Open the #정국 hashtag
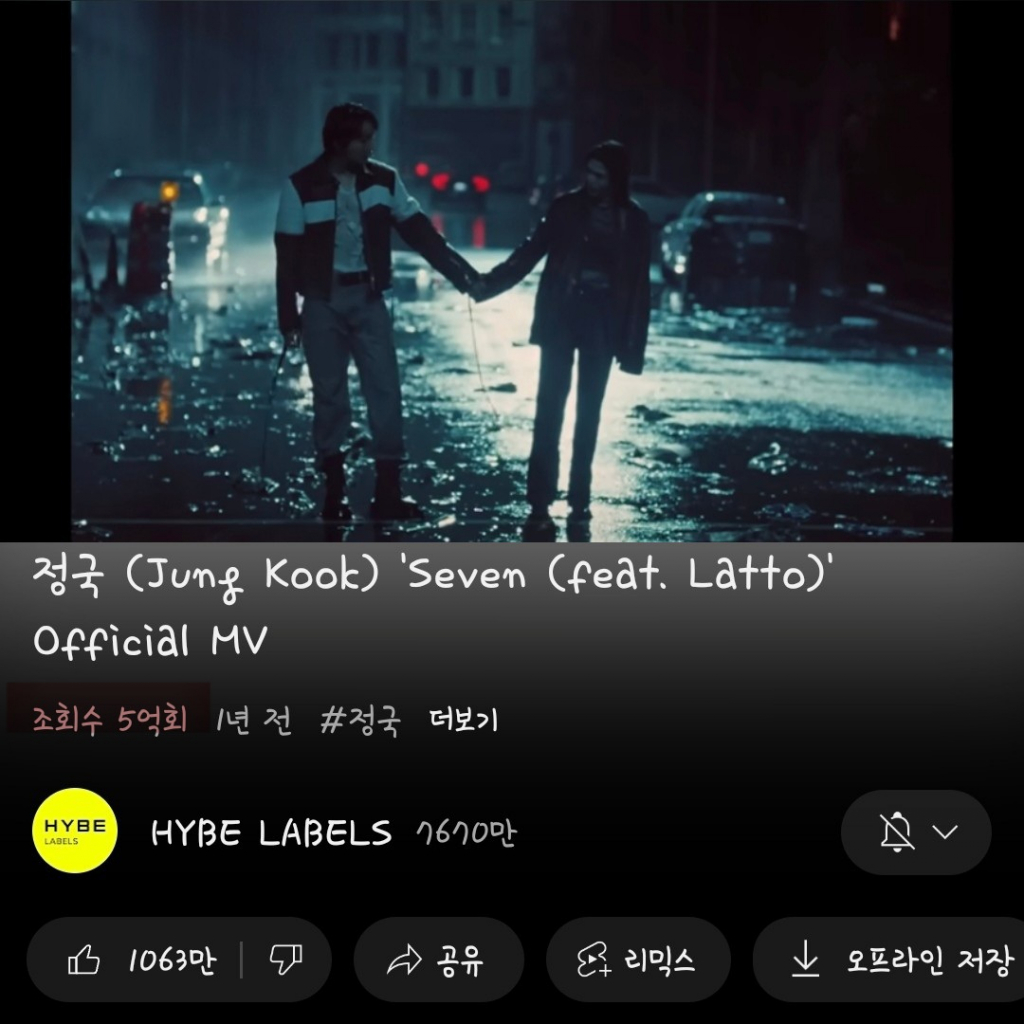 coord(360,720)
